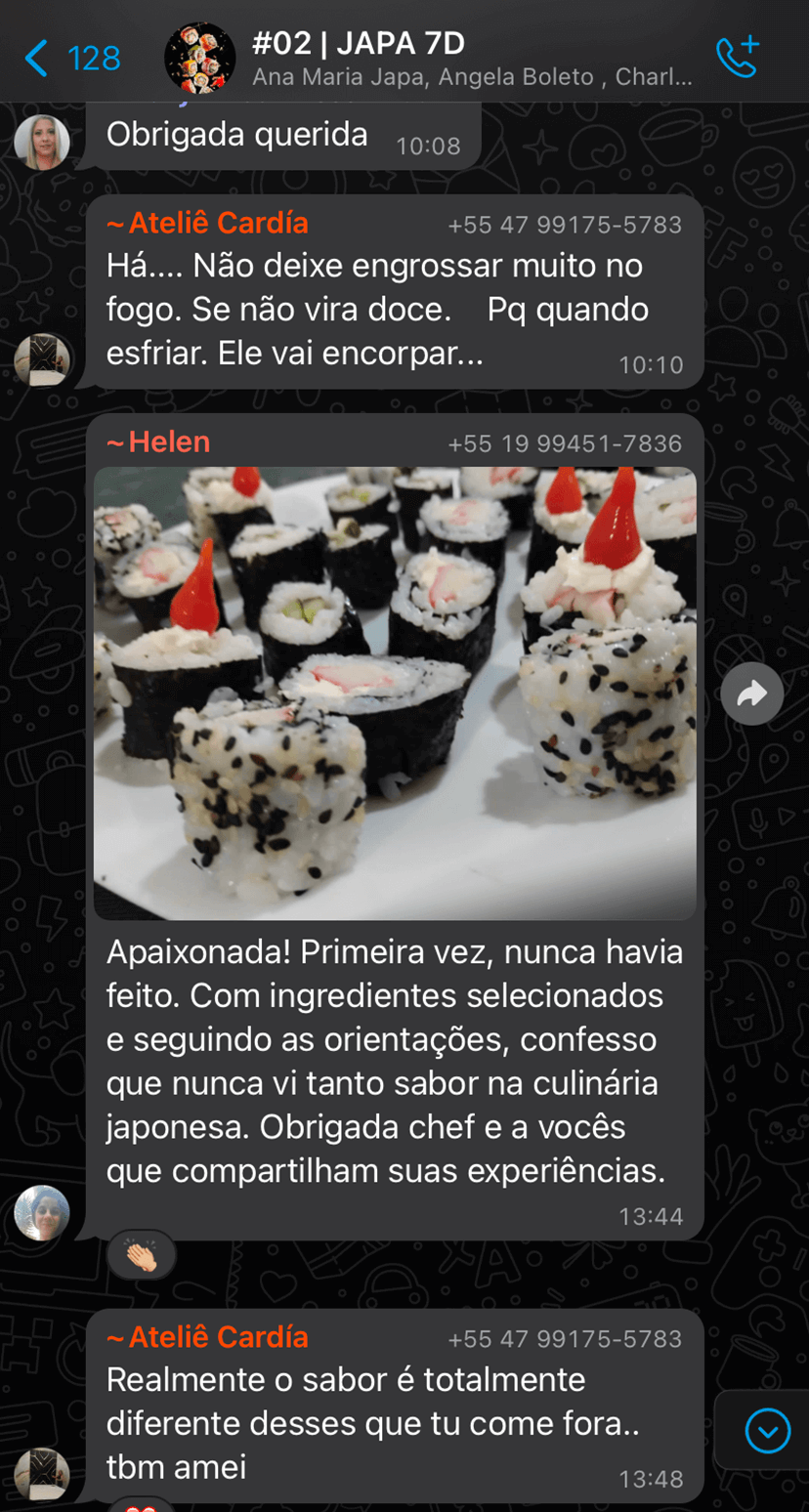The width and height of the screenshot is (809, 1512).
Task: Tap the back arrow to return to chats
Action: point(36,59)
